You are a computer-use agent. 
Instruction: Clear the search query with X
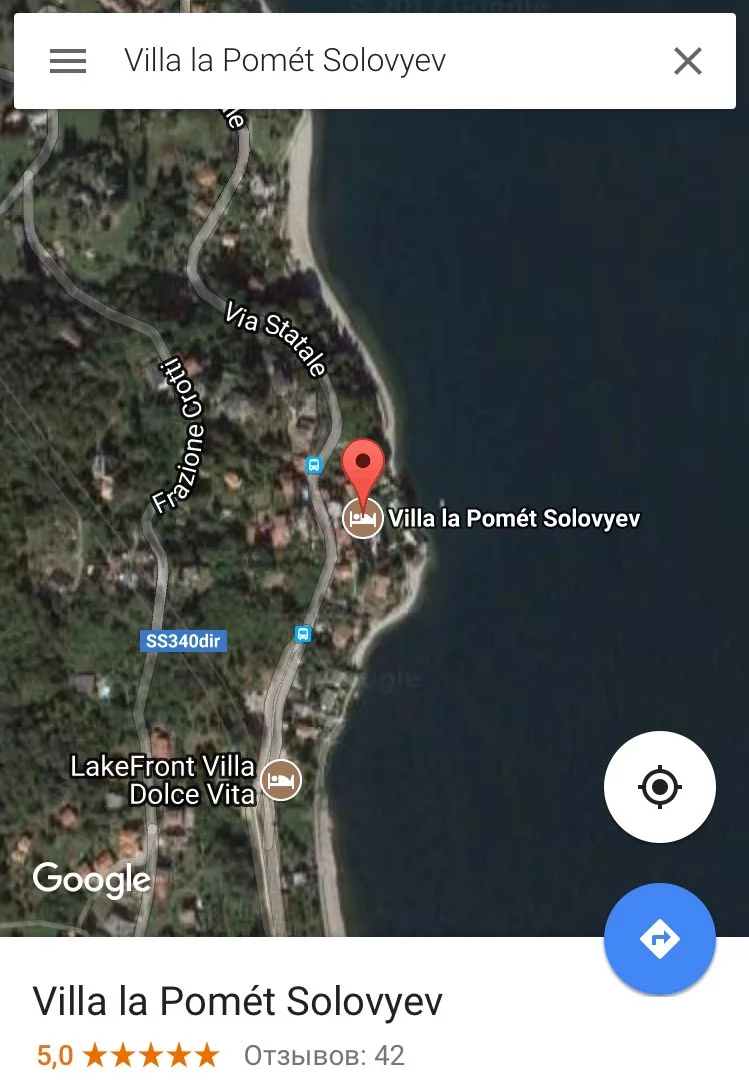pyautogui.click(x=687, y=61)
